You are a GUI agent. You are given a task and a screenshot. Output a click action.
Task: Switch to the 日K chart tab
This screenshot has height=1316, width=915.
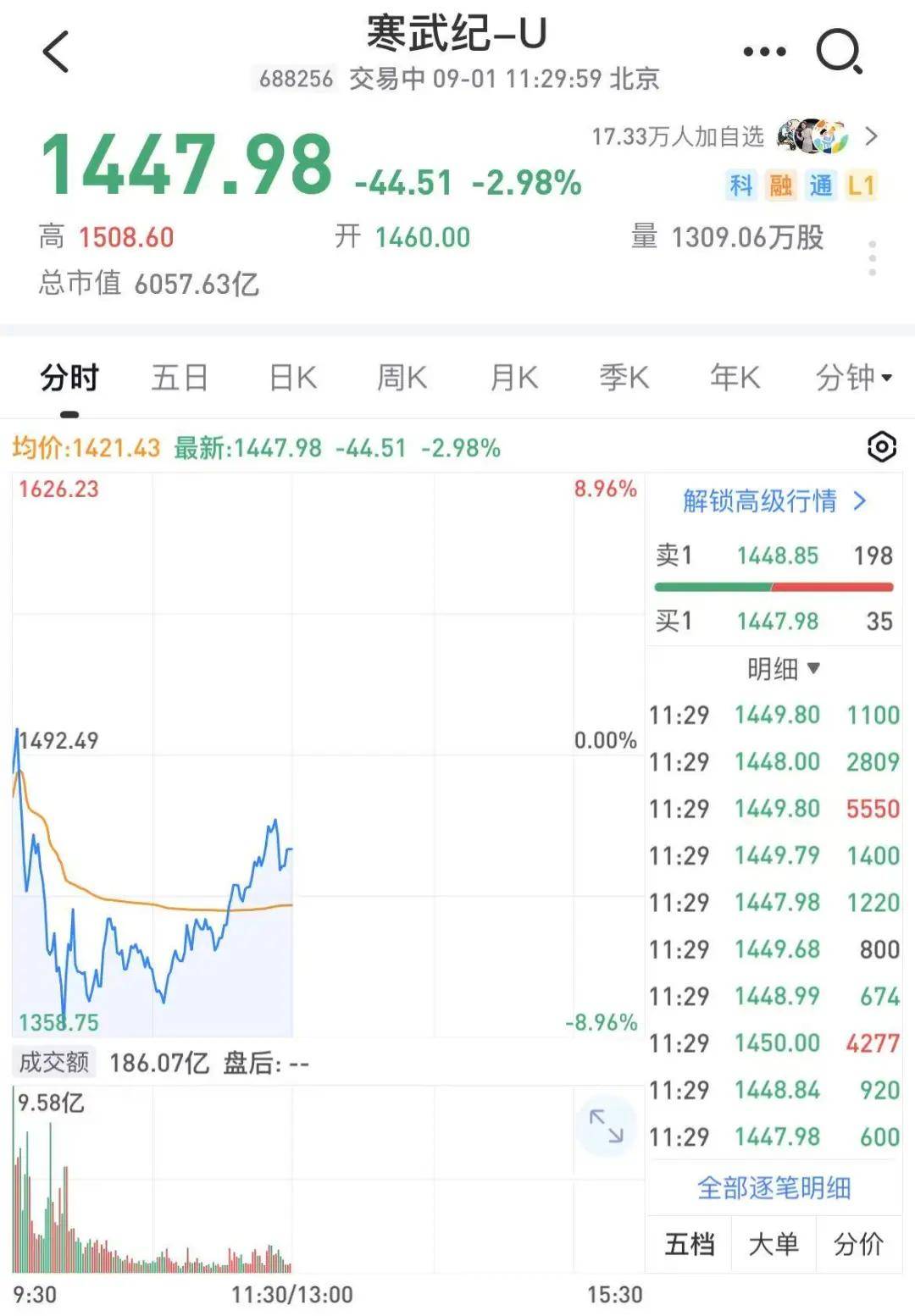coord(292,378)
